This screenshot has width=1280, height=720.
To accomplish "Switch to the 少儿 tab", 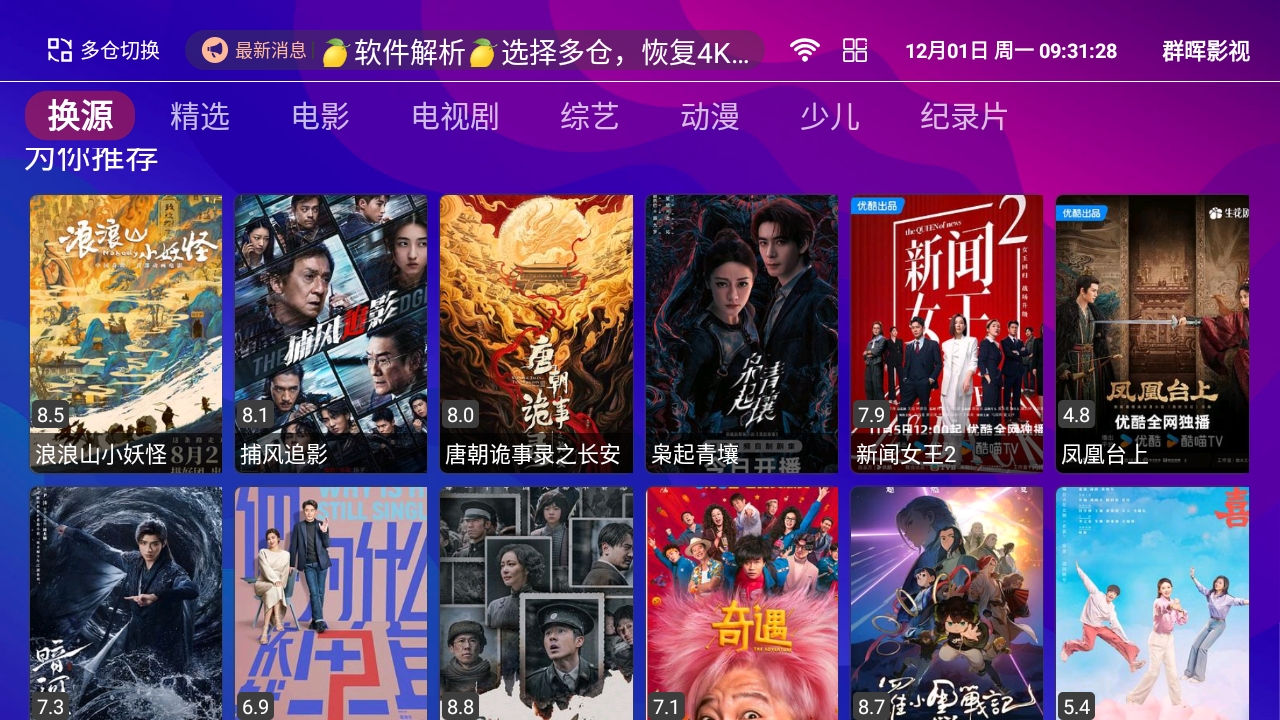I will (x=830, y=116).
